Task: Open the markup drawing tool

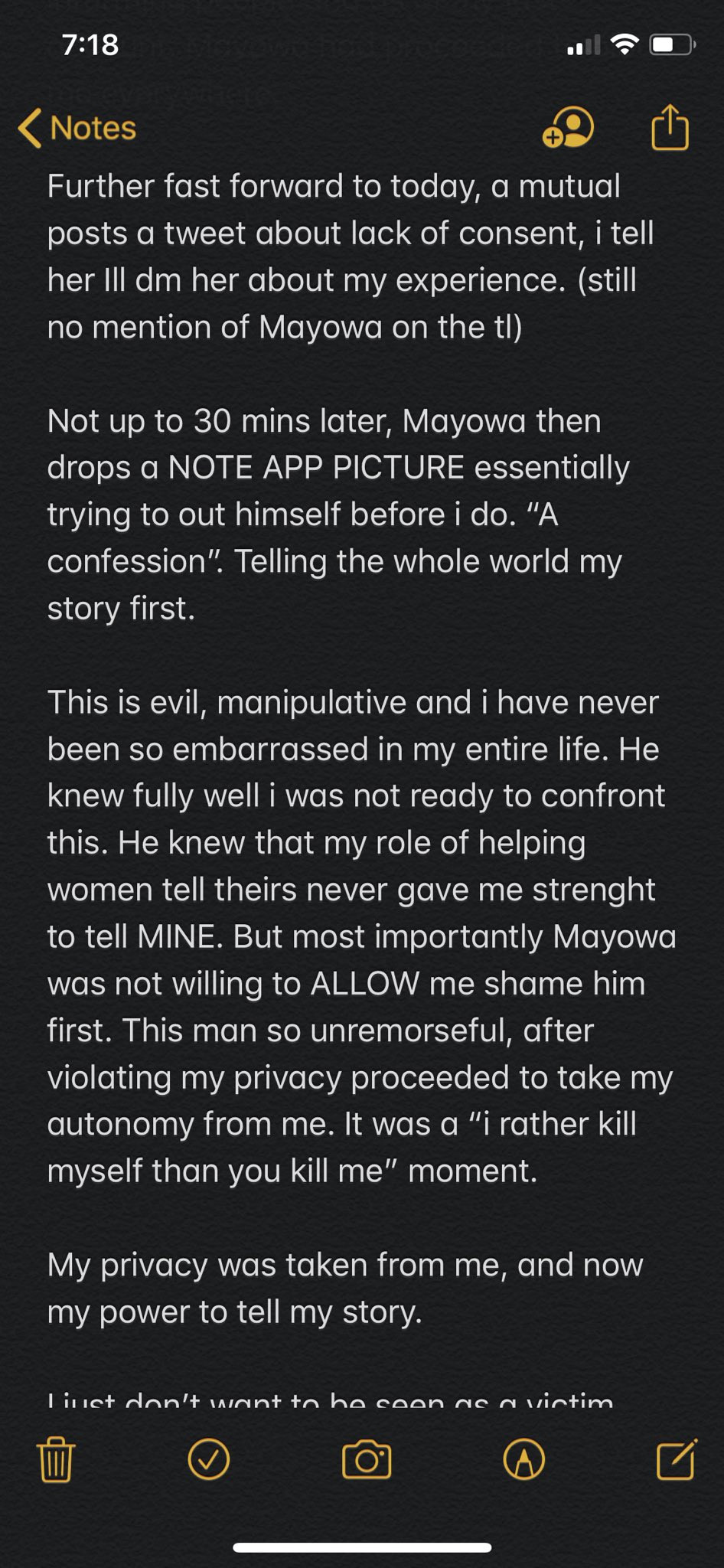Action: pyautogui.click(x=524, y=1459)
